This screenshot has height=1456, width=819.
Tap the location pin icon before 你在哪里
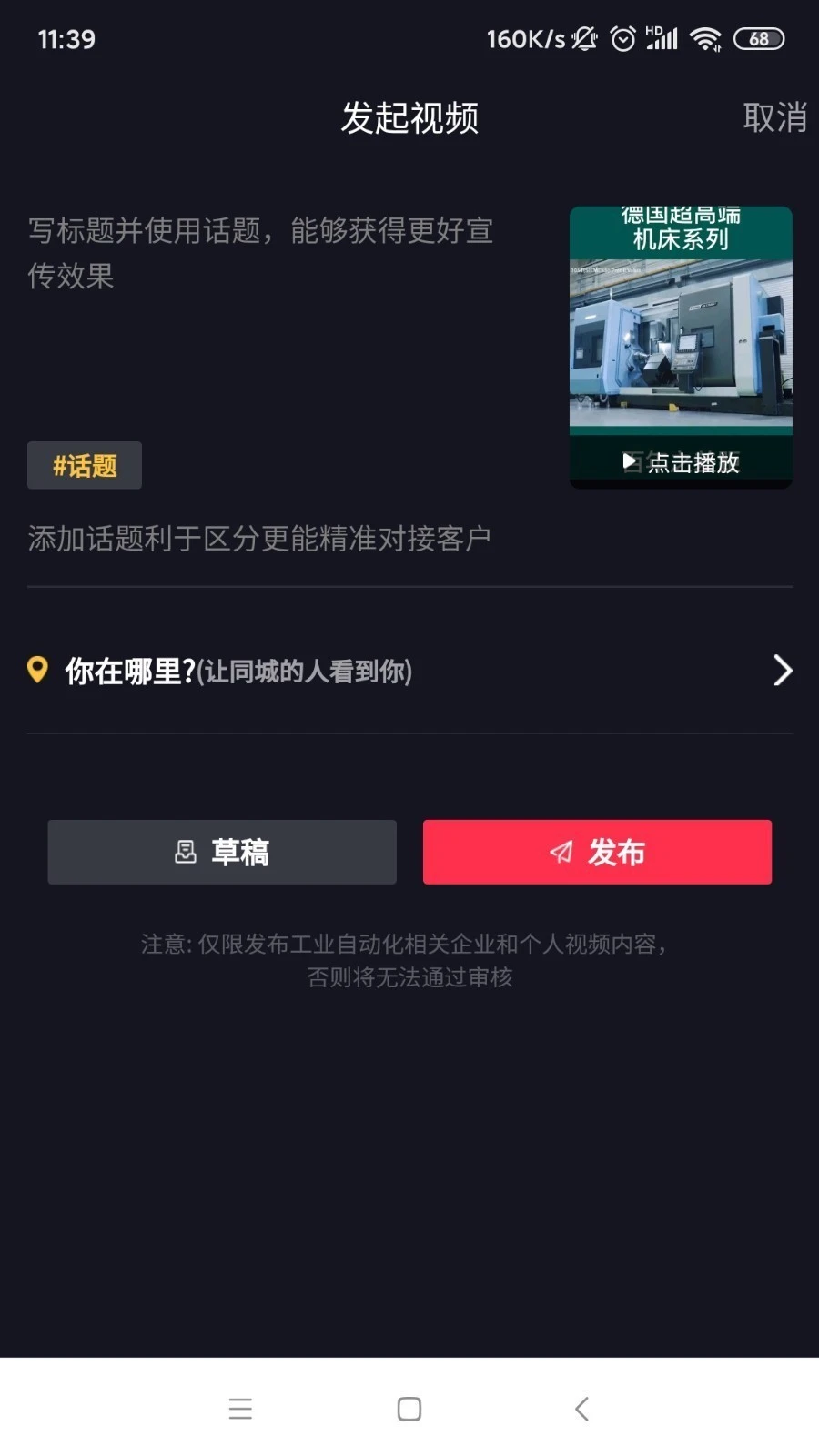[x=36, y=671]
